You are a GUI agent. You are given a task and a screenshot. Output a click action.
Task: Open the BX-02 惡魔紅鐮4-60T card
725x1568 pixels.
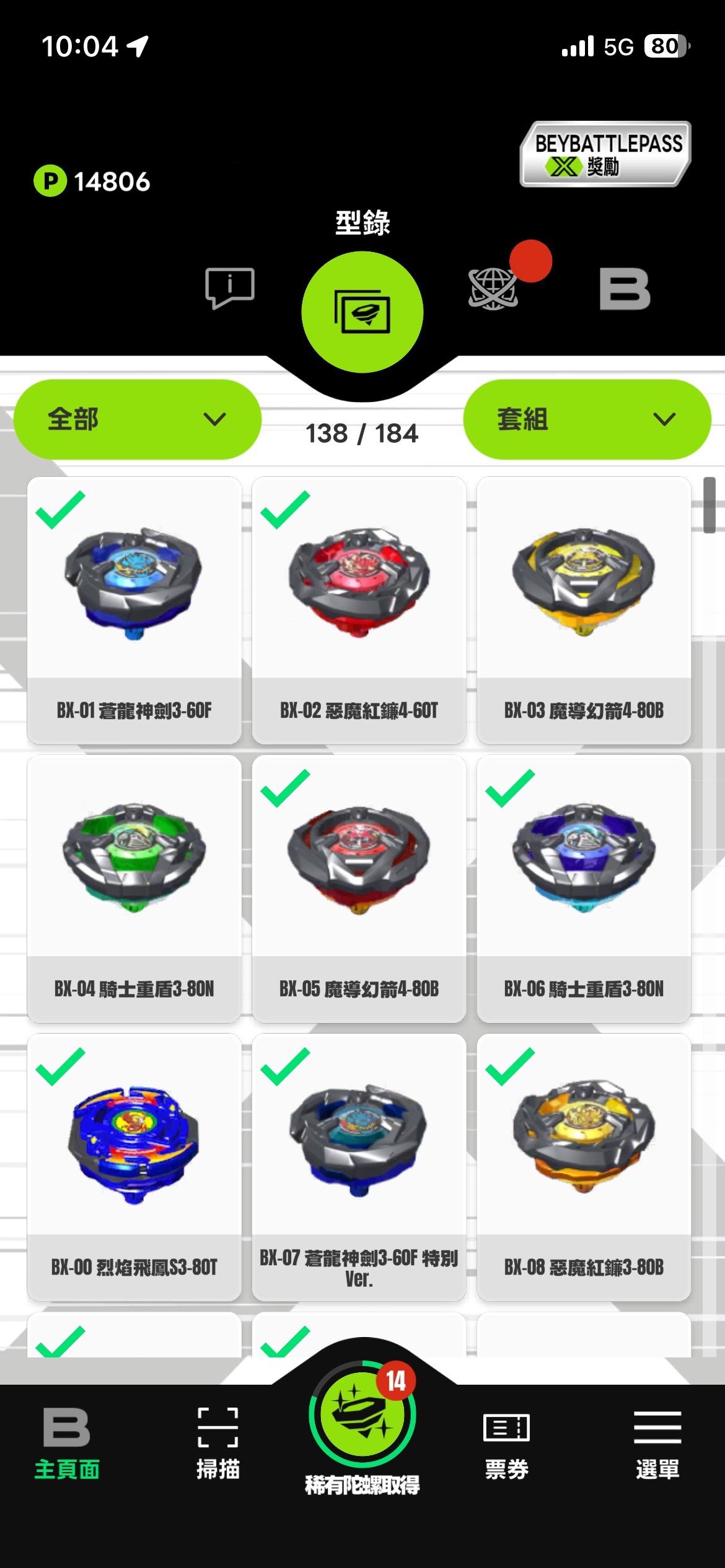pos(359,610)
